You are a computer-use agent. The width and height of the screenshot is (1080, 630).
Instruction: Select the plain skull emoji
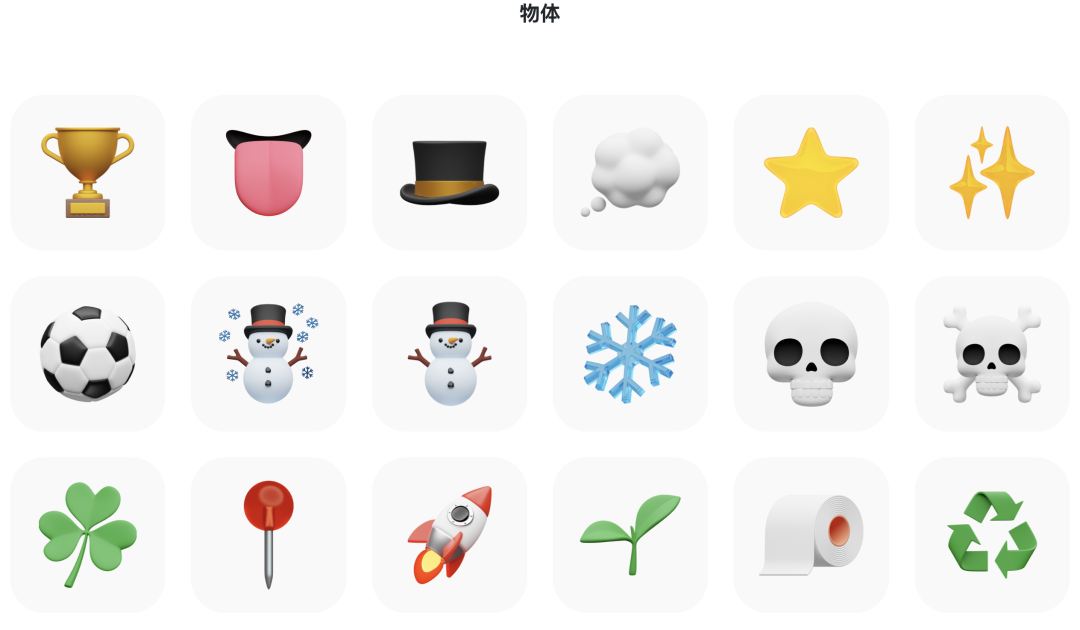pyautogui.click(x=811, y=353)
